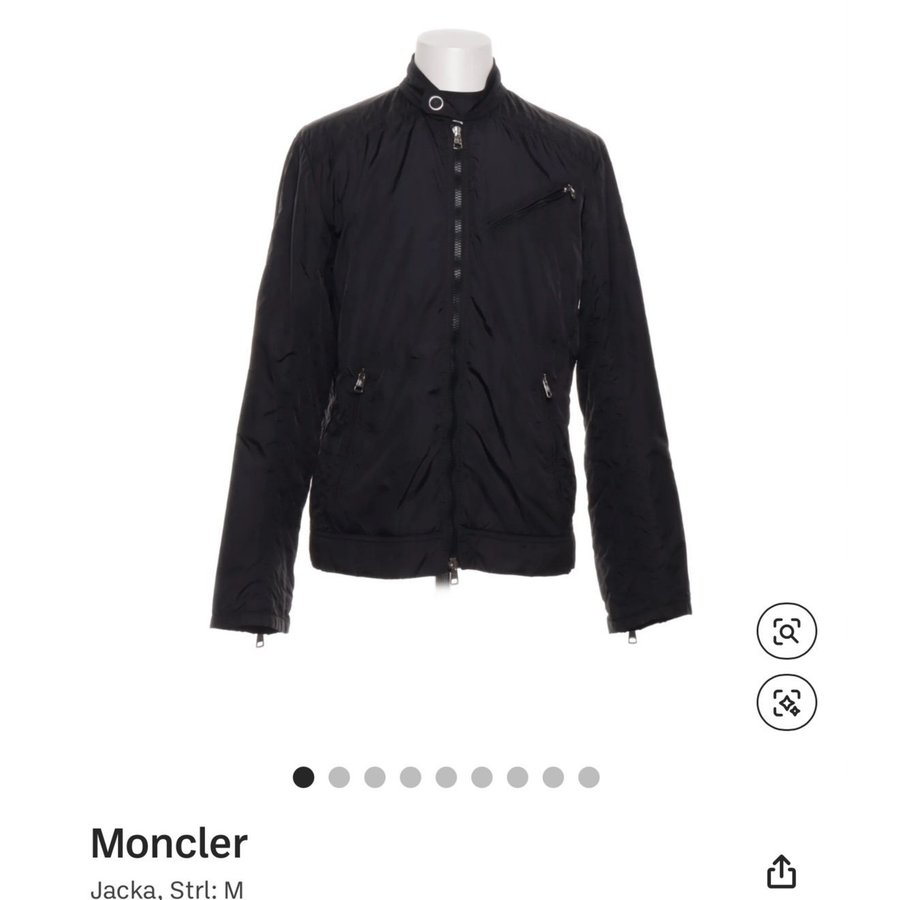The width and height of the screenshot is (900, 900).
Task: Jump to the second photo via page dot
Action: tap(339, 777)
